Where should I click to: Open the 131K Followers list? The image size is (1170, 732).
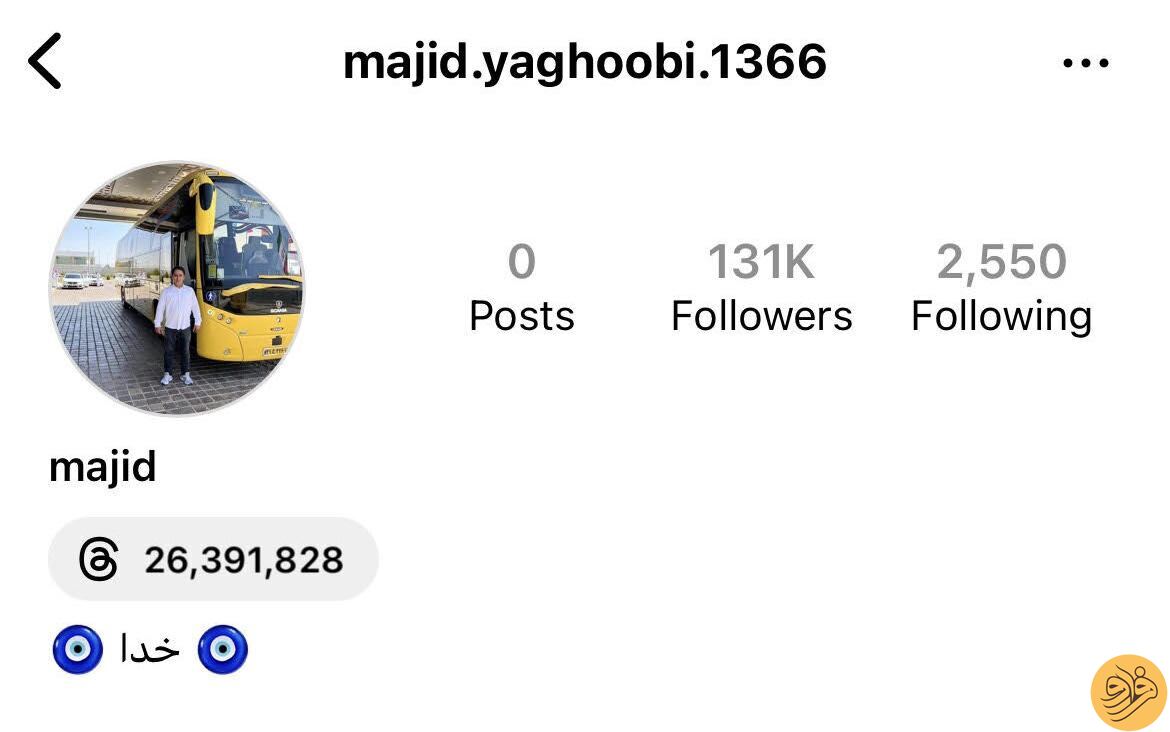pos(761,288)
